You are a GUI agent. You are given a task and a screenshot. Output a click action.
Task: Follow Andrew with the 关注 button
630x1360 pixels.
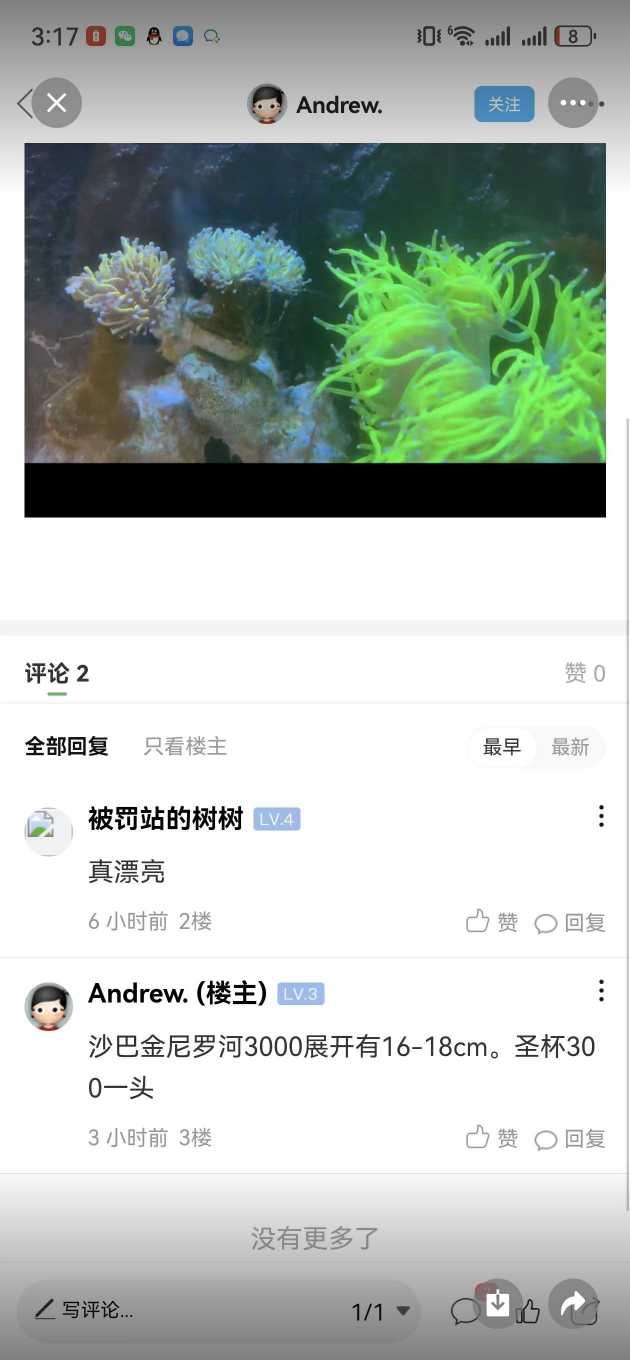coord(504,104)
